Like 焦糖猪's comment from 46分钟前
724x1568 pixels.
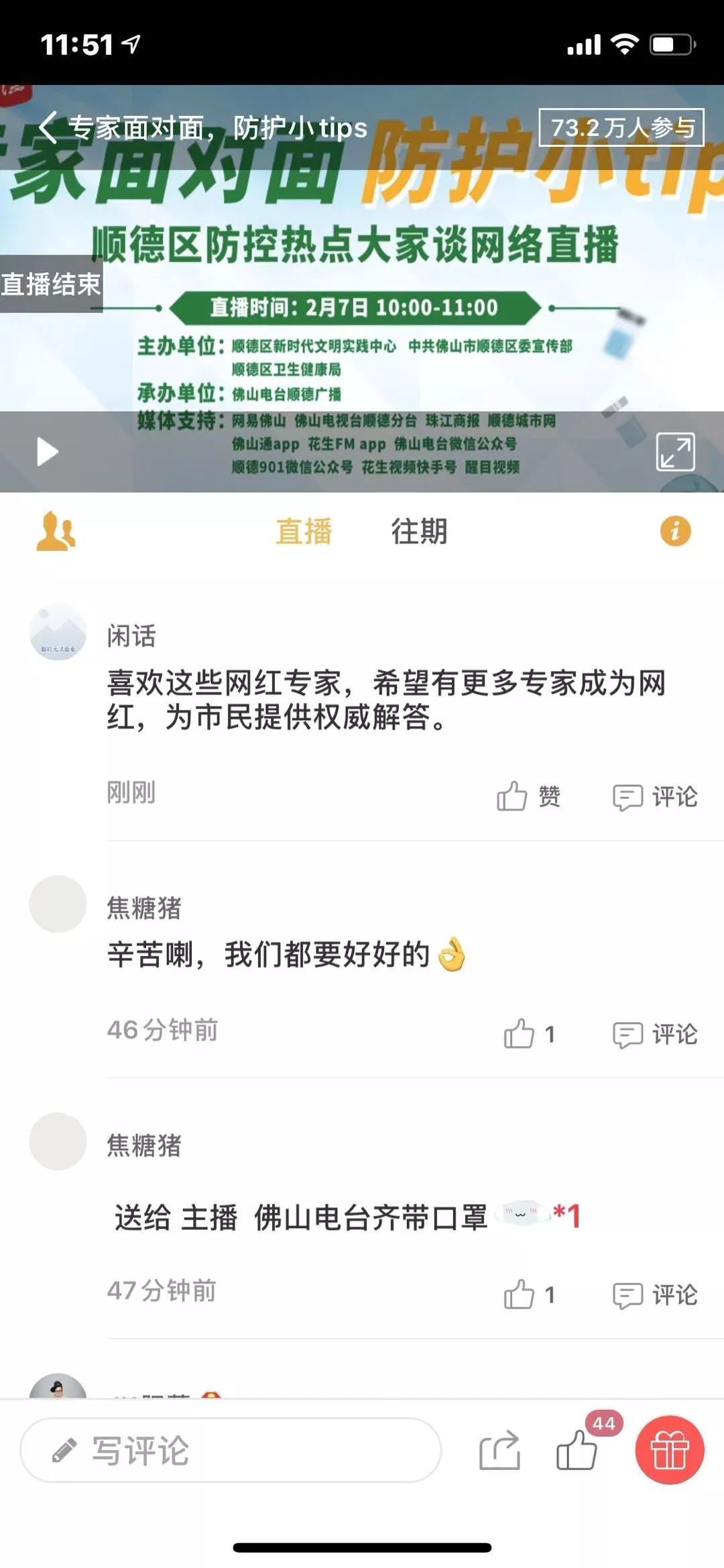point(528,1034)
